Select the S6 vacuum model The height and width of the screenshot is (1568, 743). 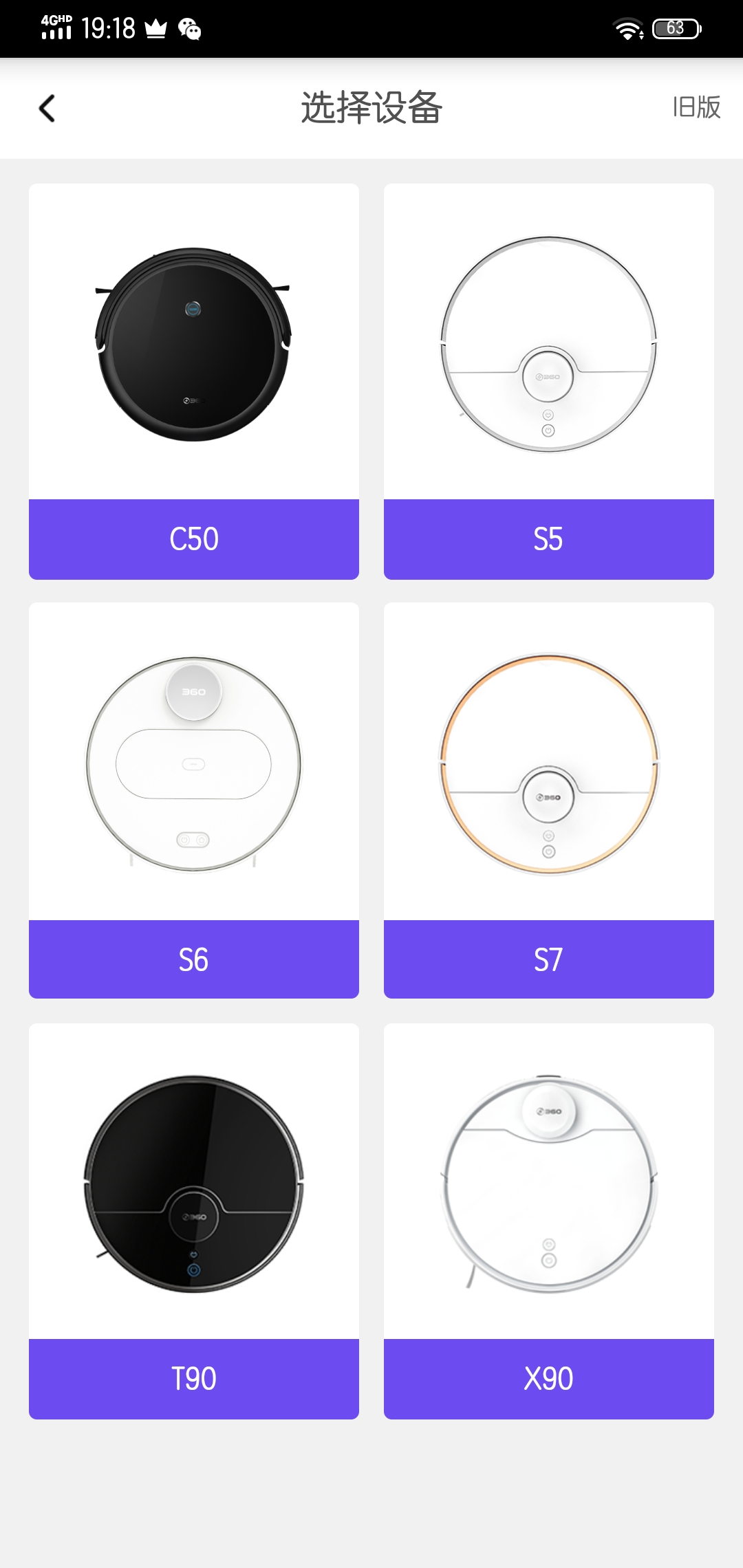(x=193, y=958)
